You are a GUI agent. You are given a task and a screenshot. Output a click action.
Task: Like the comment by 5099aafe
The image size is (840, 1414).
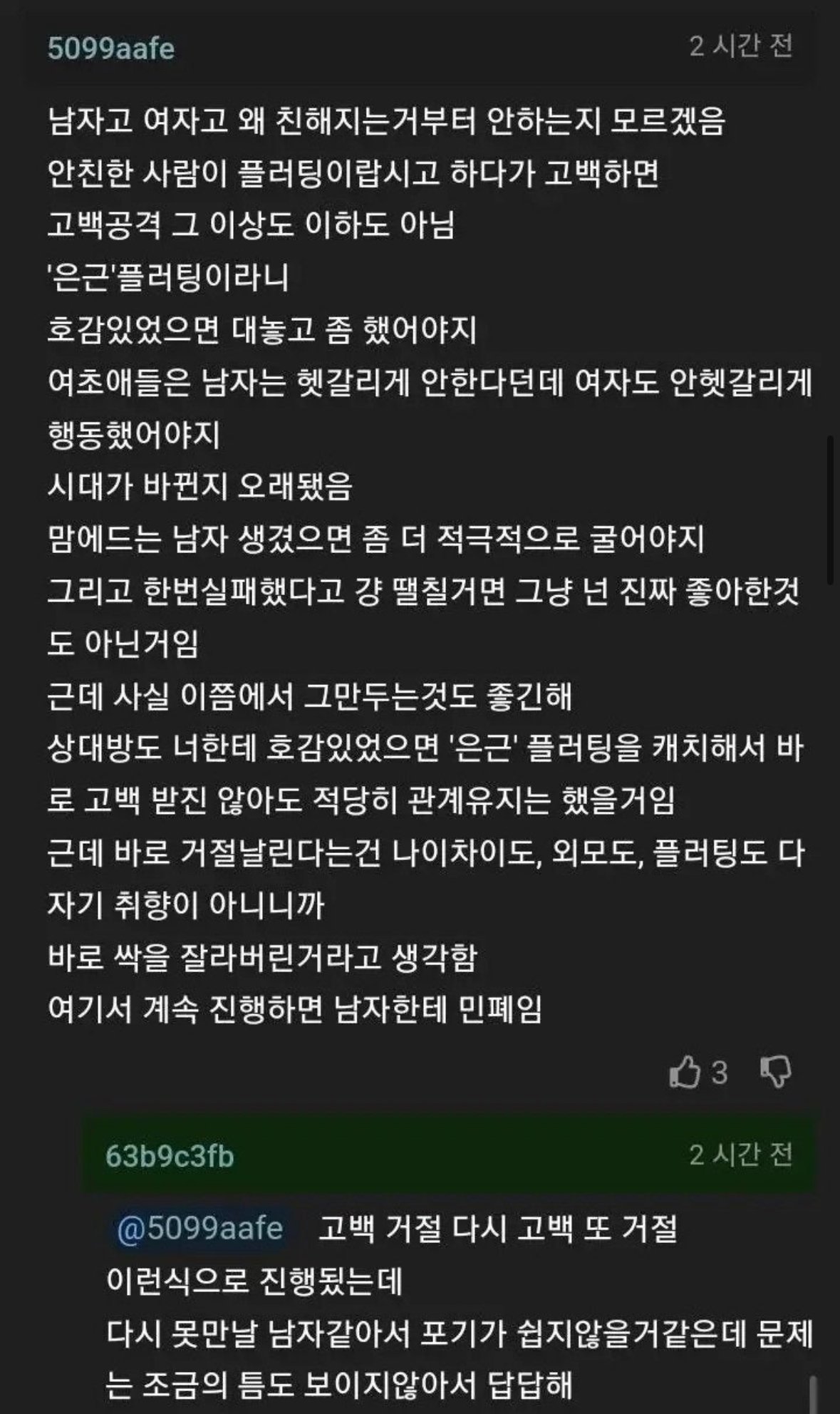(x=685, y=1072)
